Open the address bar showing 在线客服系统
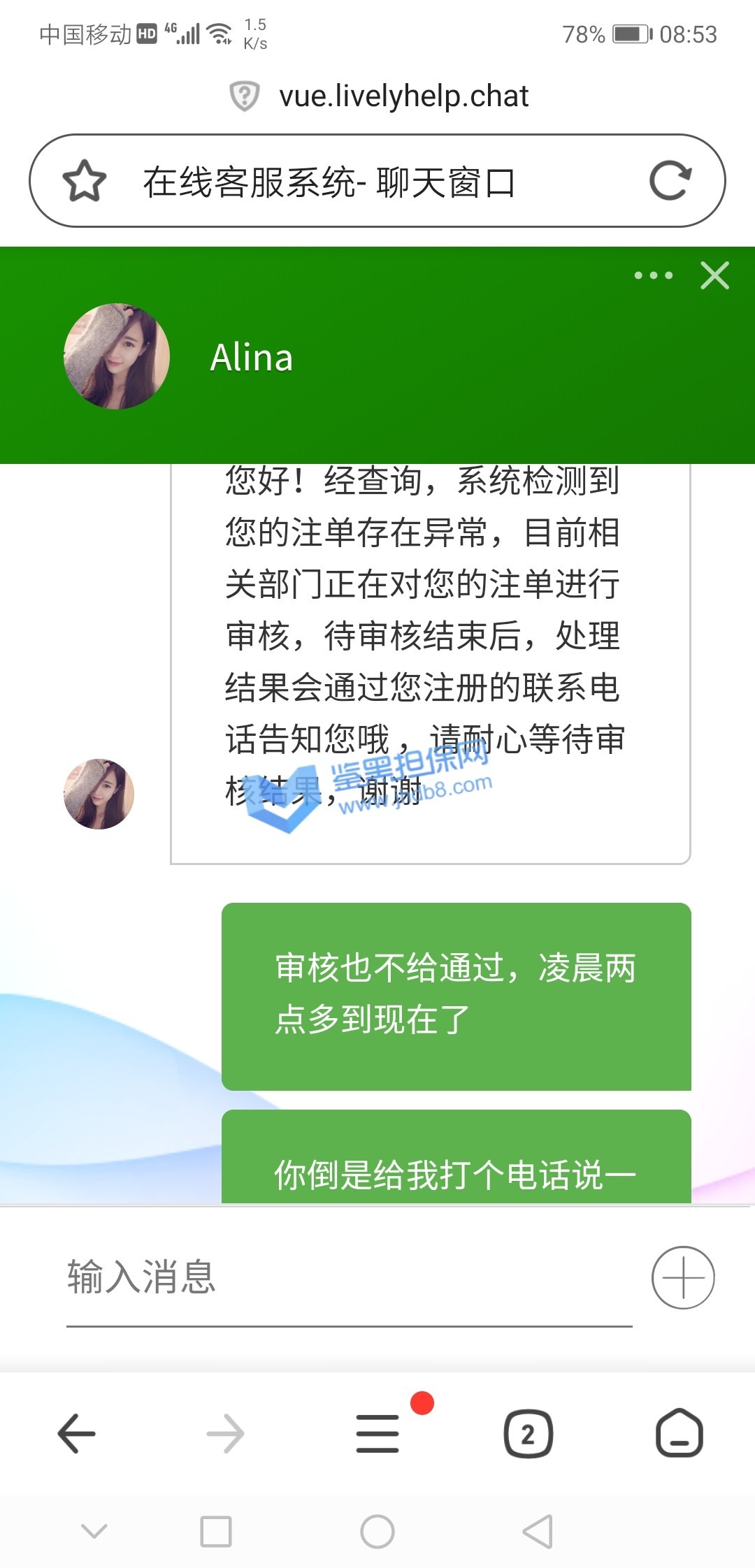Image resolution: width=755 pixels, height=1568 pixels. pos(377,181)
